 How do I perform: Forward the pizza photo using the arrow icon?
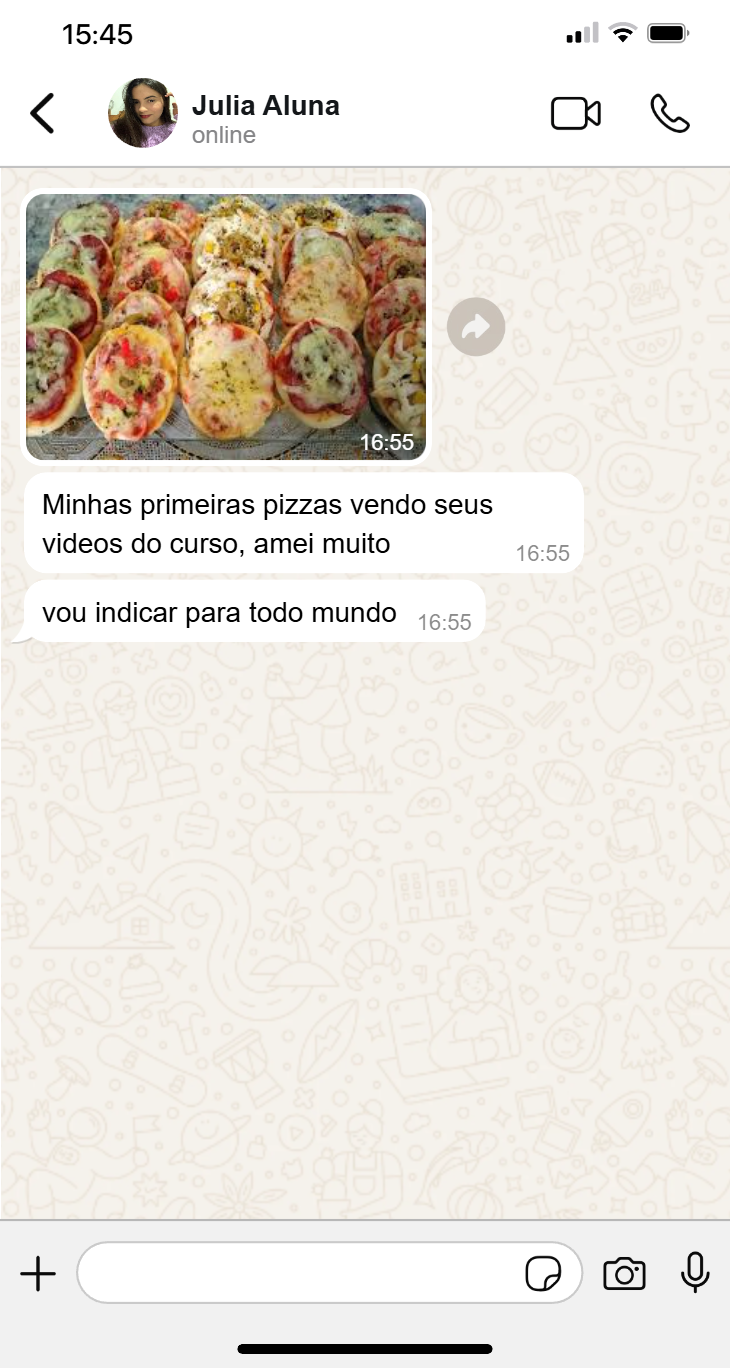[476, 326]
